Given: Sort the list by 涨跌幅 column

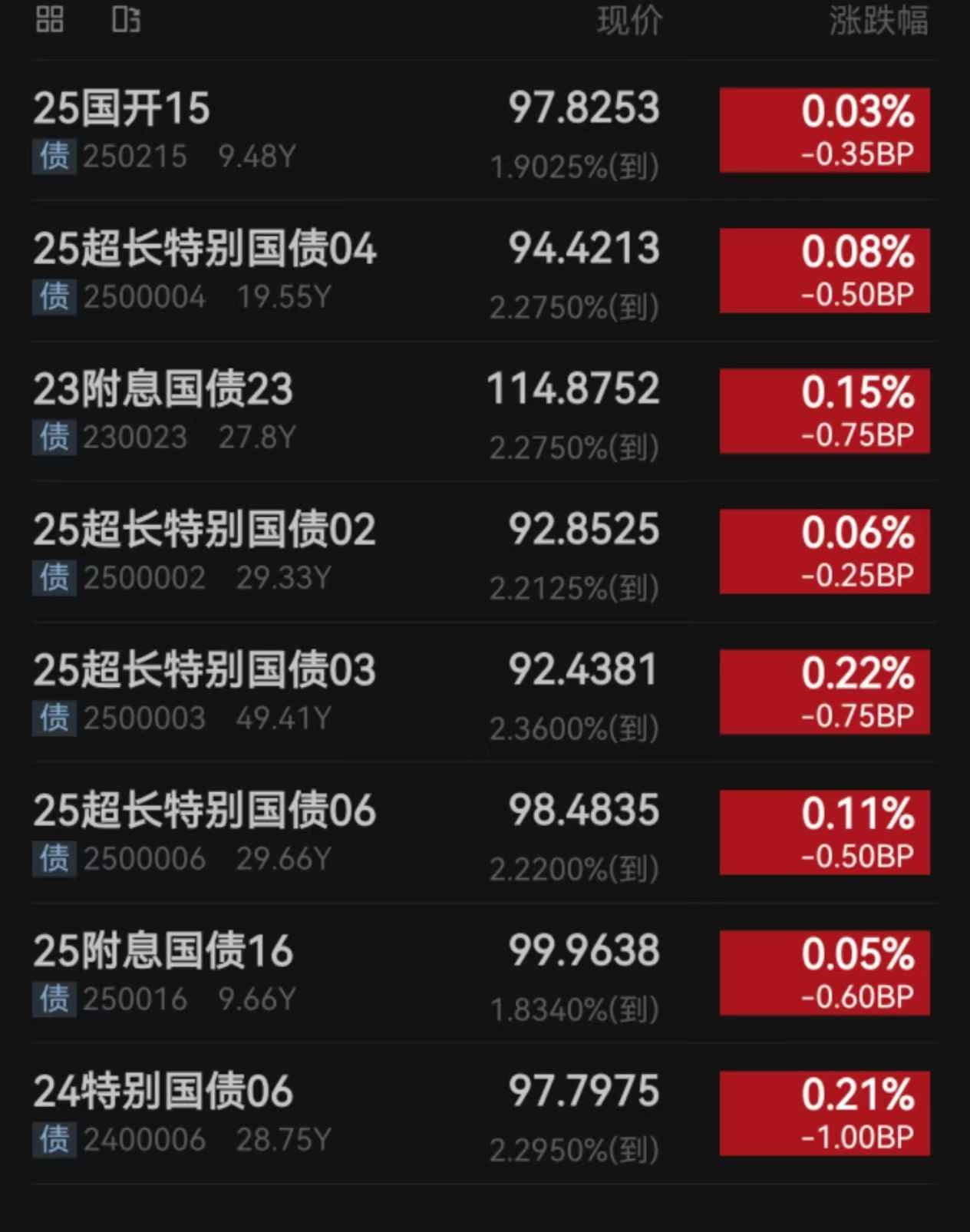Looking at the screenshot, I should [x=878, y=21].
